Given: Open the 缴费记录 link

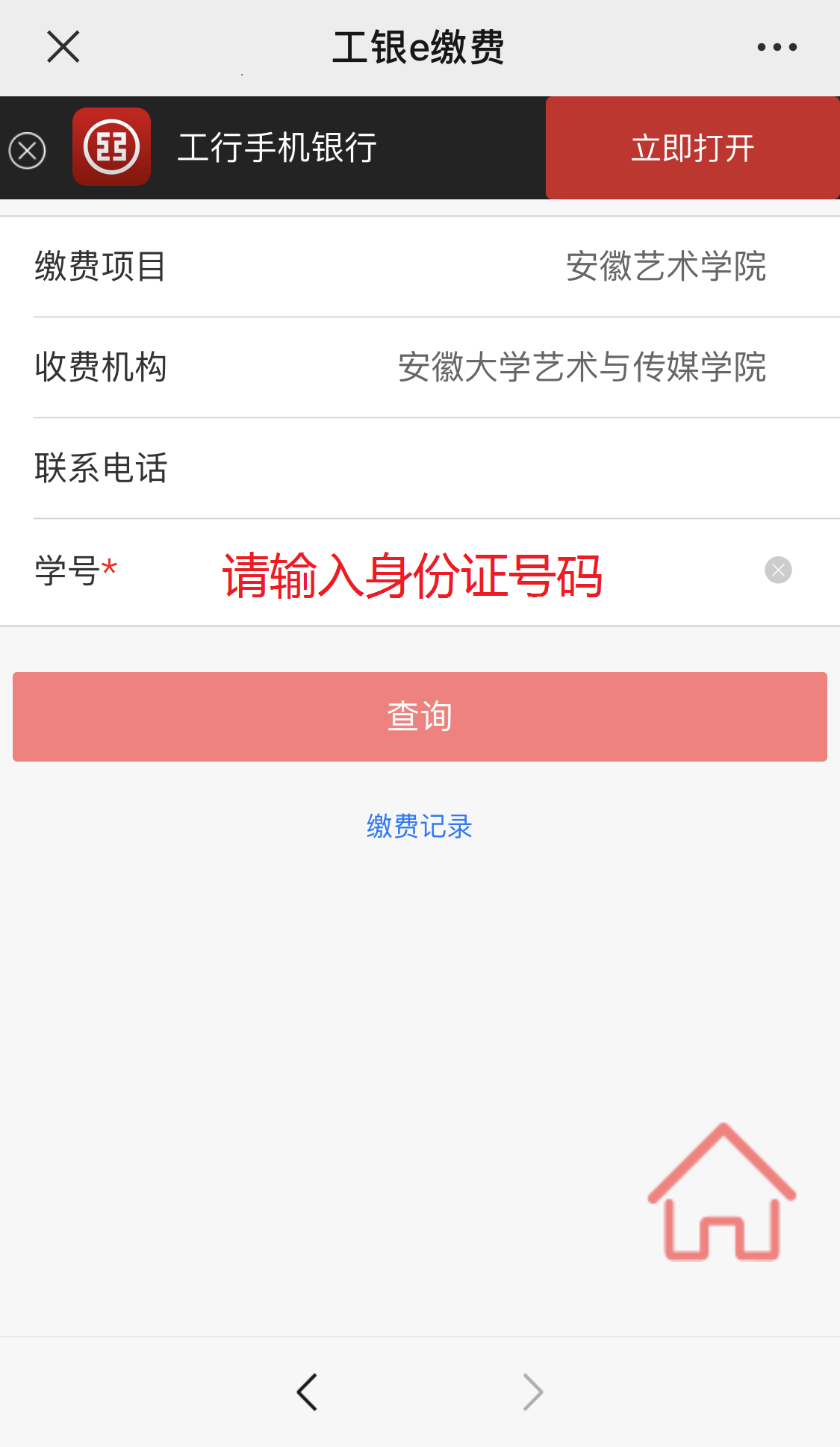Looking at the screenshot, I should click(420, 827).
